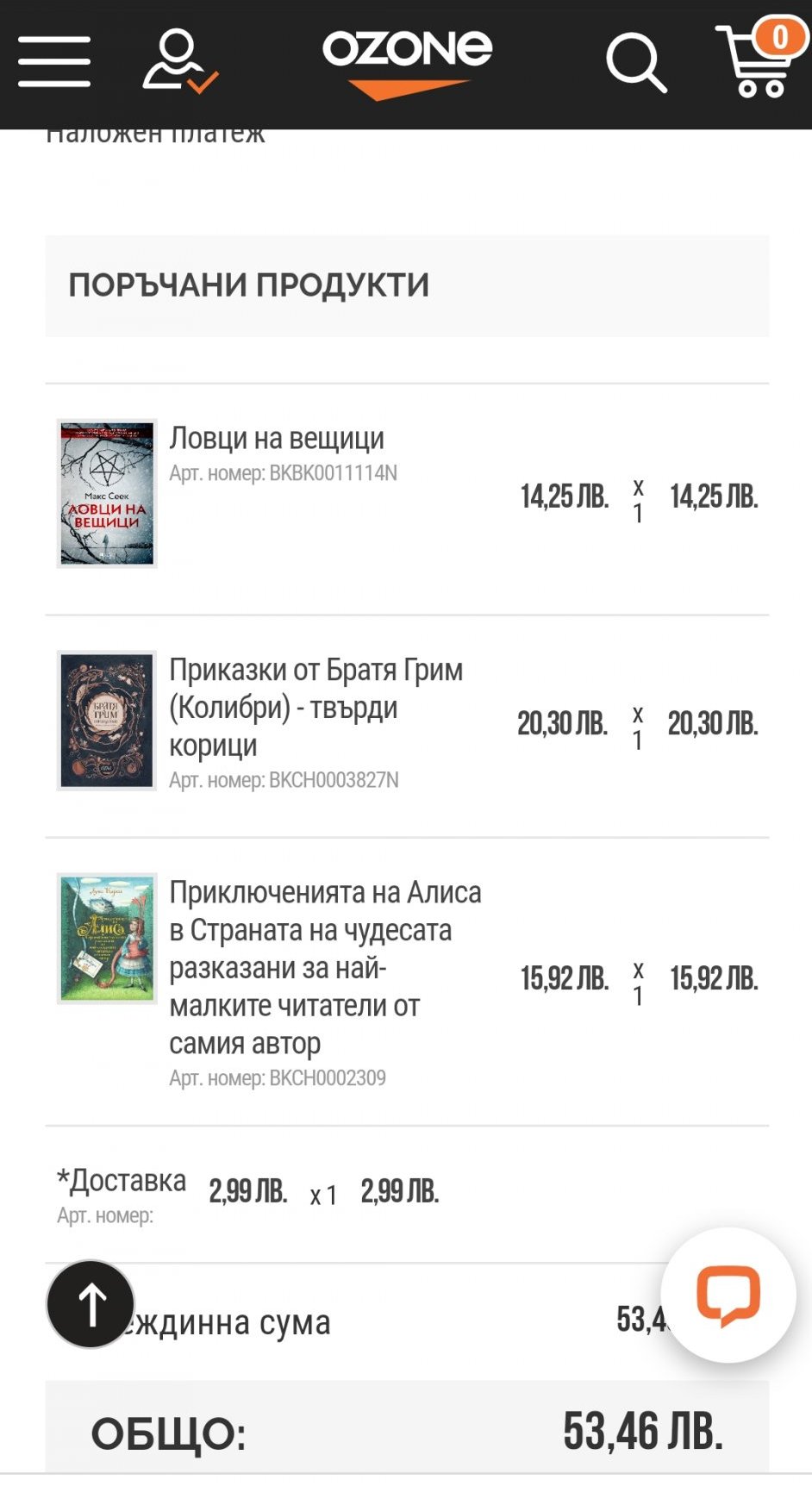Open the "Приказки от Братя Грим" title link
The height and width of the screenshot is (1486, 812).
click(315, 707)
